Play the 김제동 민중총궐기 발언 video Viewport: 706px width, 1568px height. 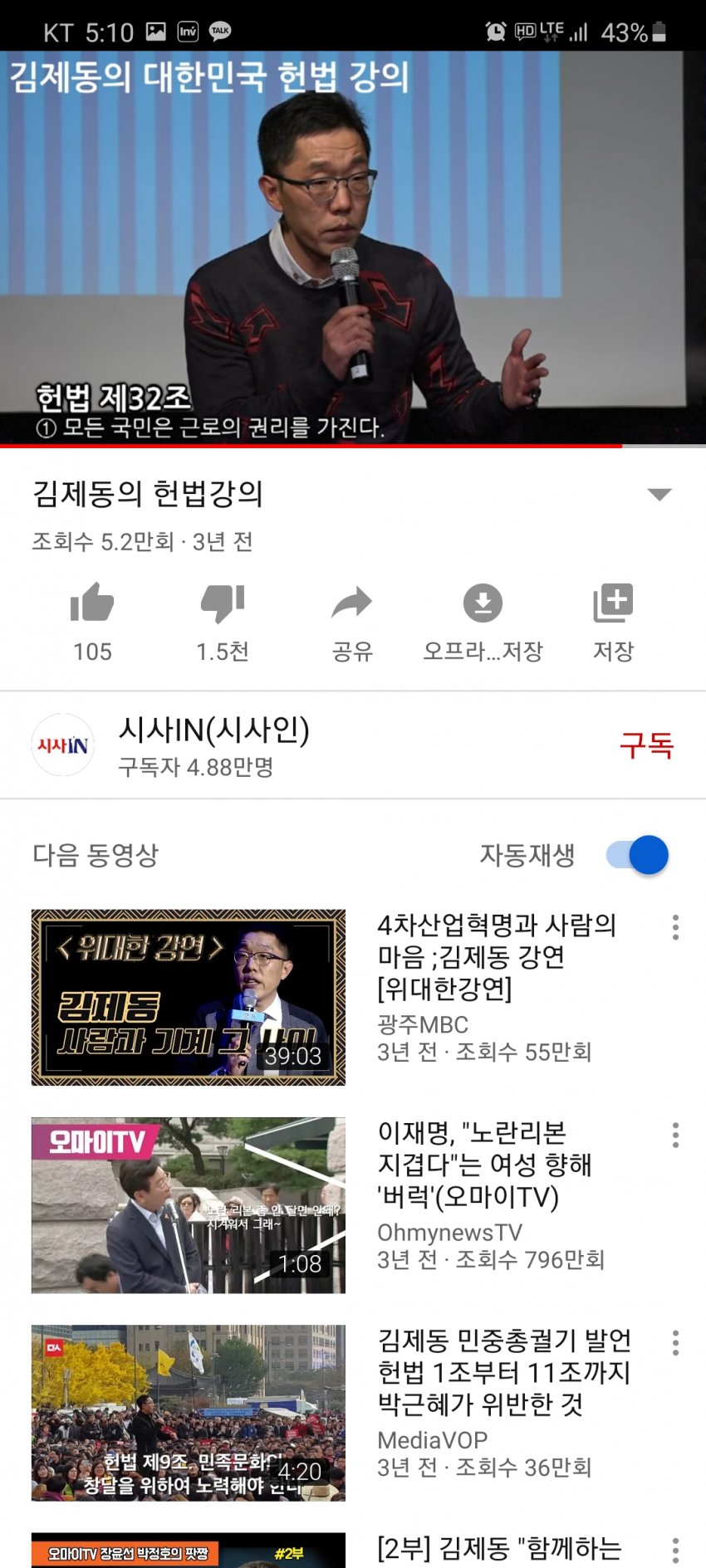pos(189,1412)
